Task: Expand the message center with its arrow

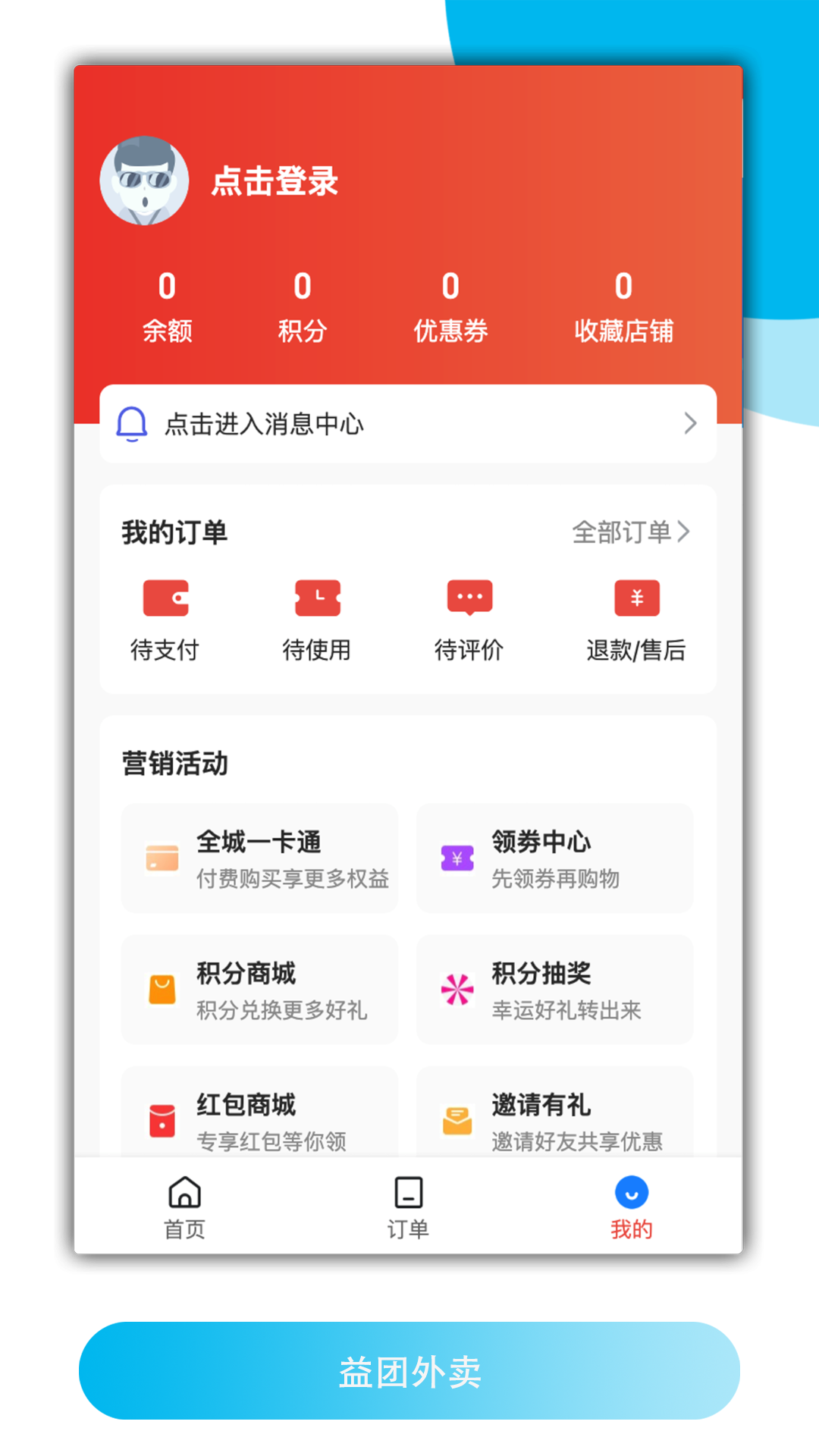Action: pyautogui.click(x=689, y=425)
